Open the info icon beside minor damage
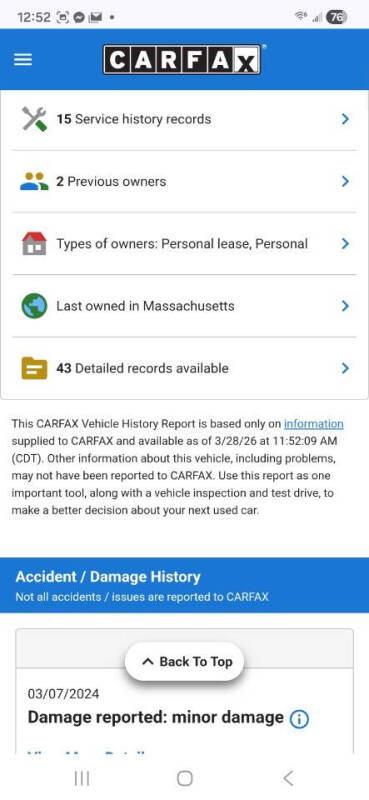 [299, 719]
